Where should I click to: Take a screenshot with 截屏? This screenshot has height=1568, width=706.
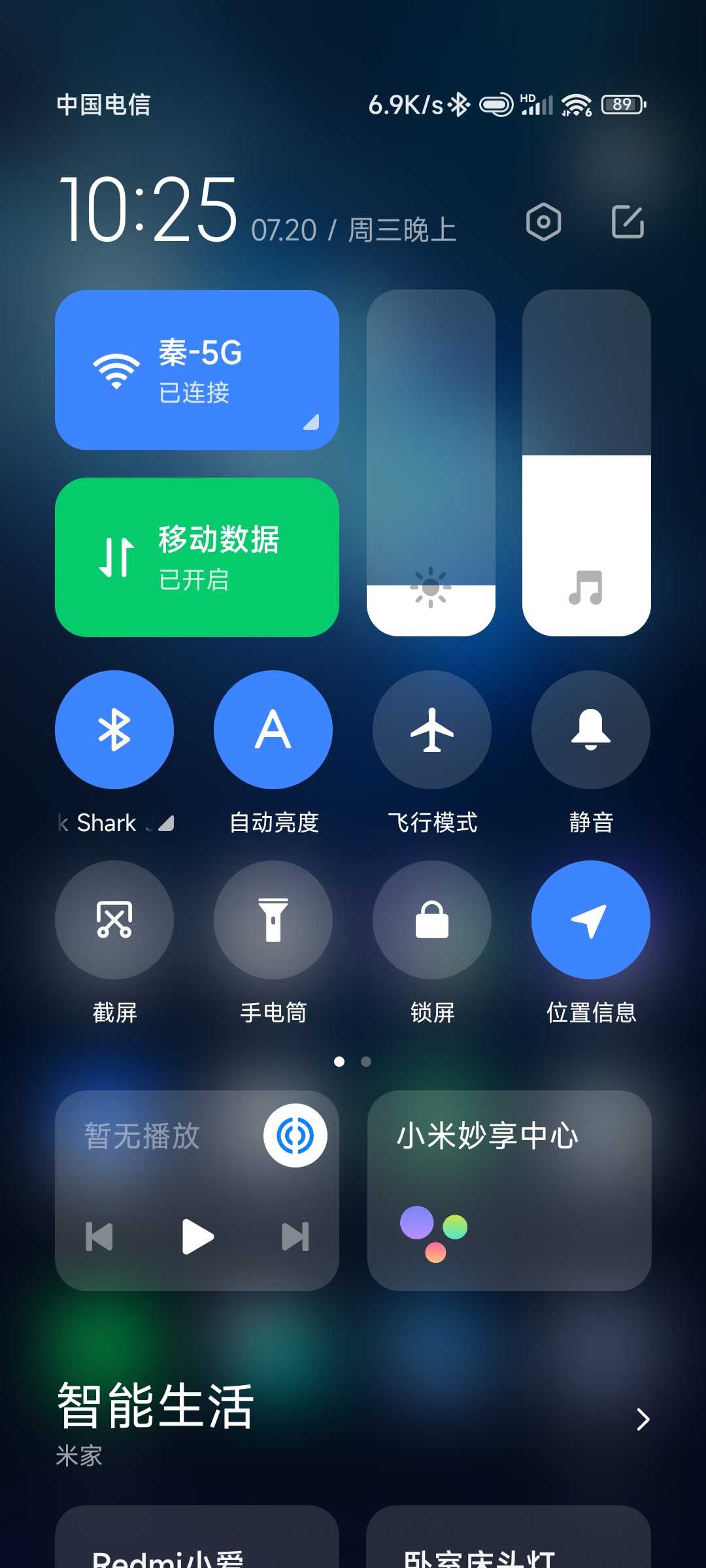coord(114,920)
